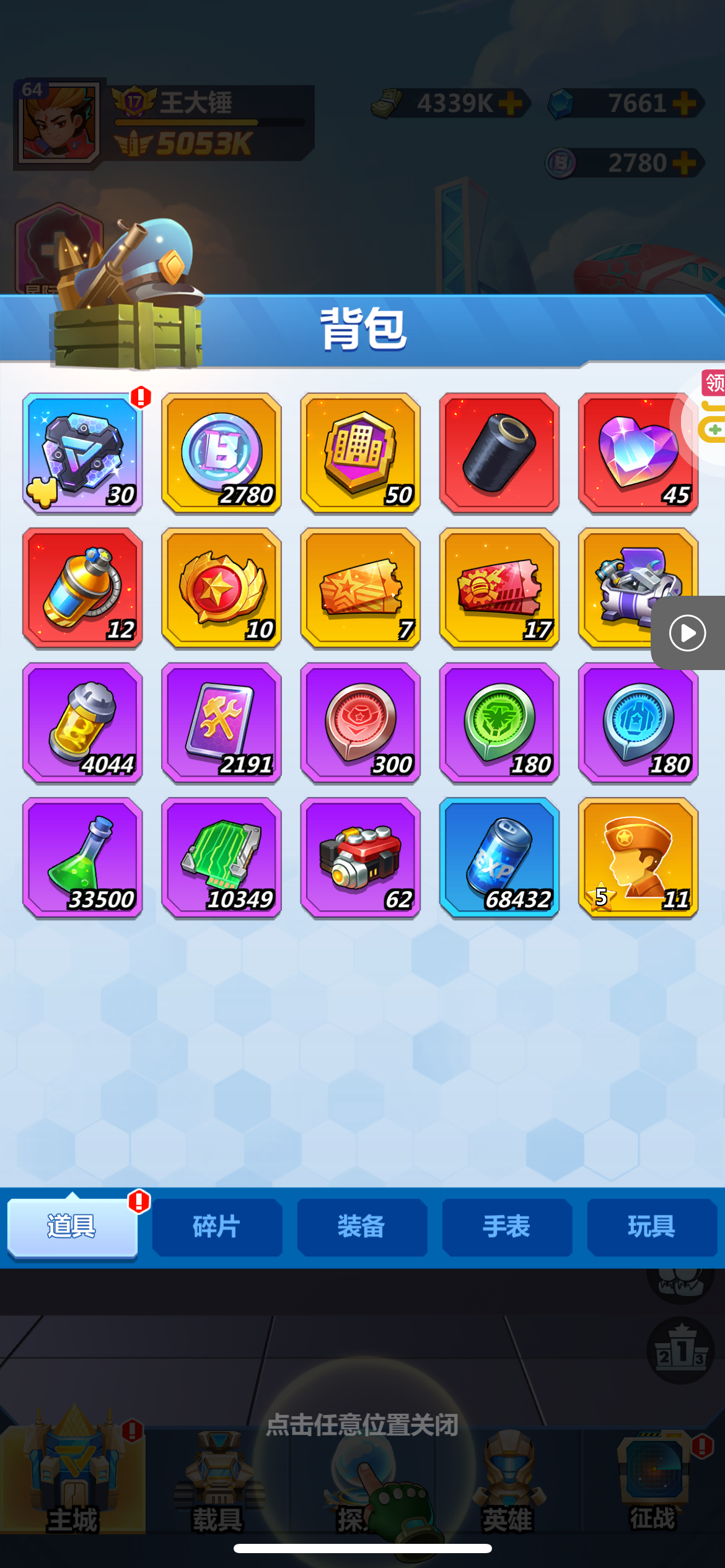Open the black thread spool item
Image resolution: width=725 pixels, height=1568 pixels.
click(499, 453)
